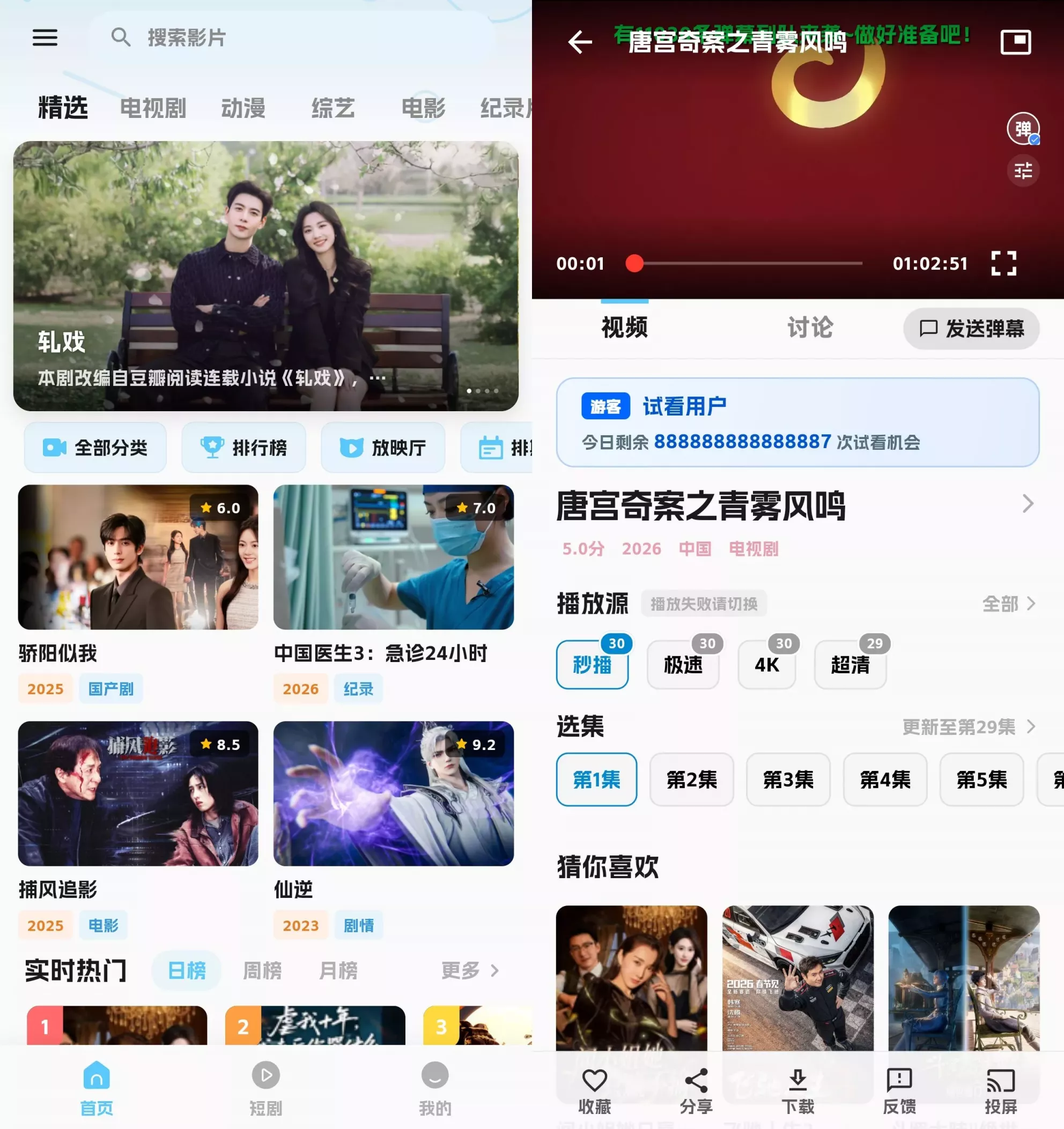Image resolution: width=1064 pixels, height=1129 pixels.
Task: Click the video playback progress slider
Action: click(x=636, y=263)
